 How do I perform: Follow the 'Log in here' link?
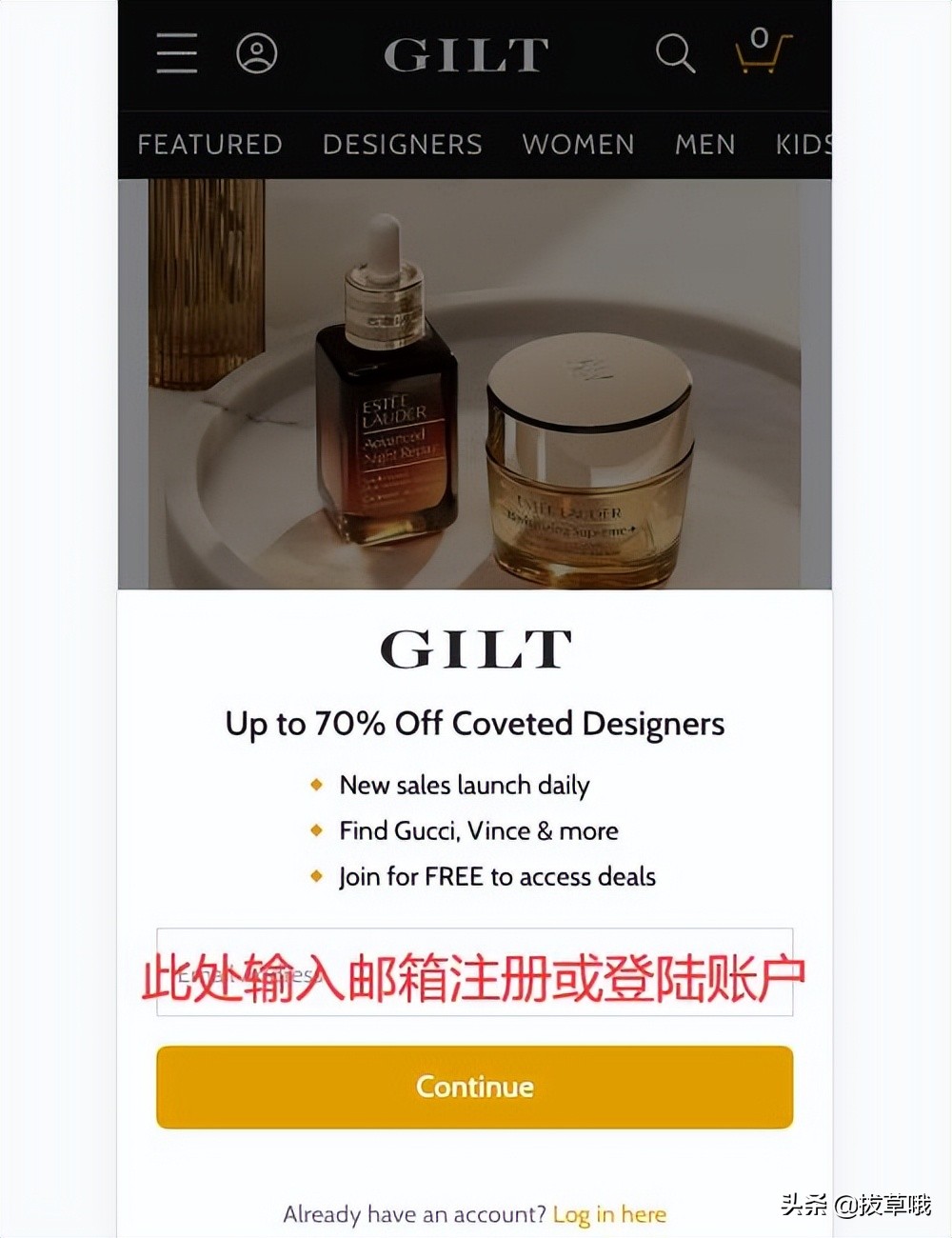609,1213
